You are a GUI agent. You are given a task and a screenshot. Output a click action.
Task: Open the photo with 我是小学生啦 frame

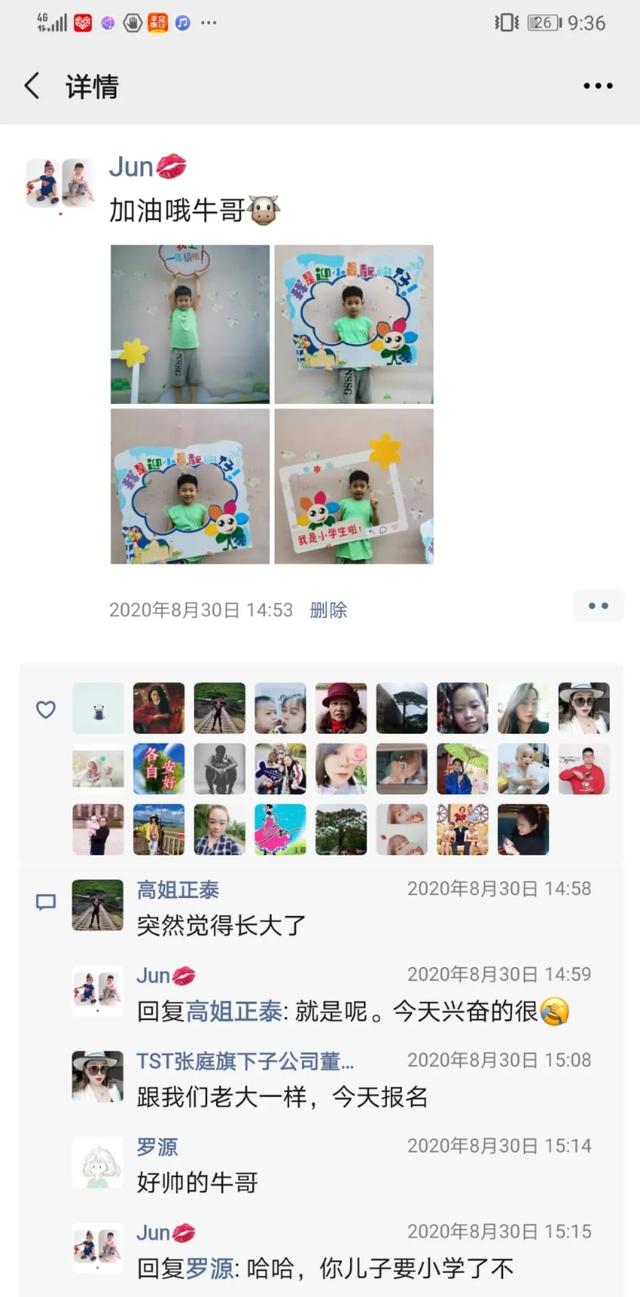(354, 487)
